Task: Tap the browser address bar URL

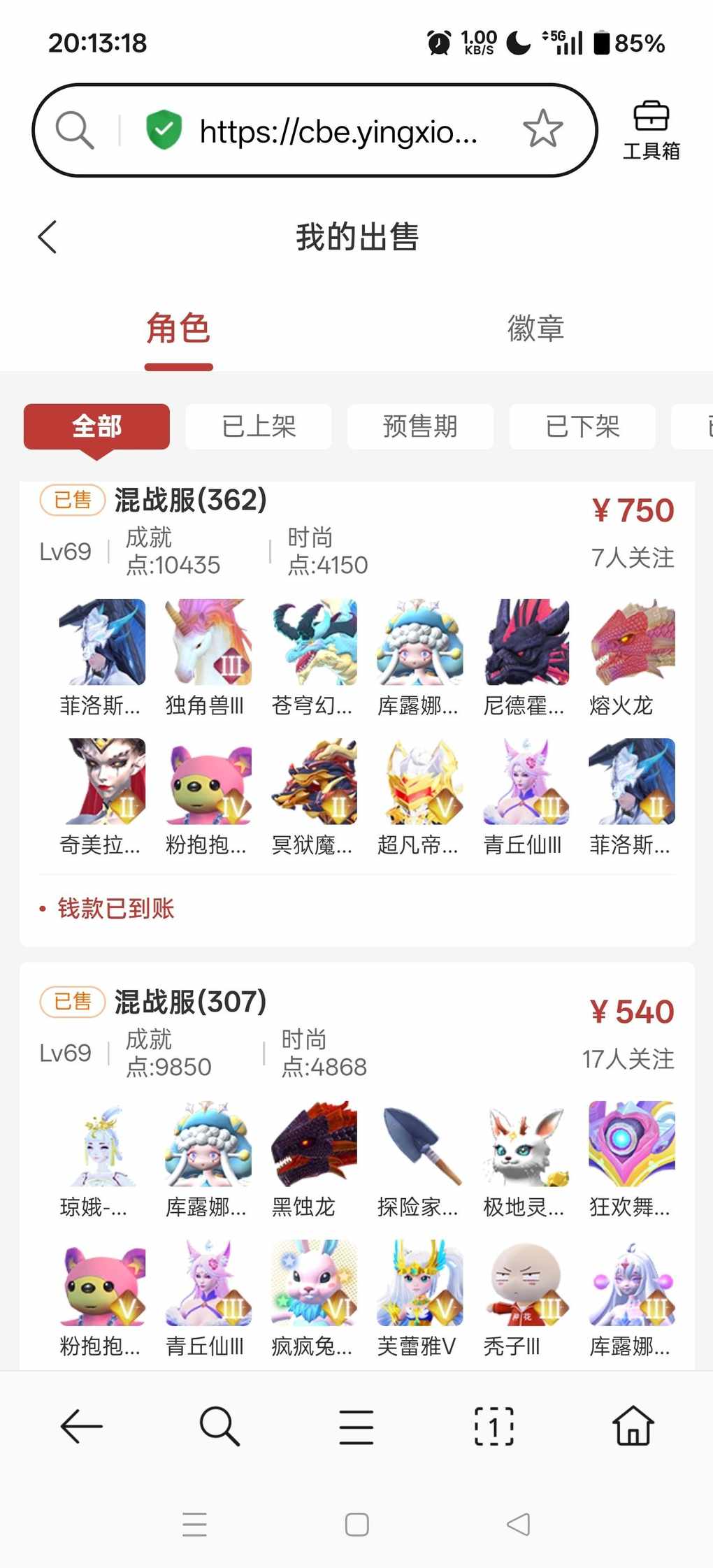Action: 338,131
